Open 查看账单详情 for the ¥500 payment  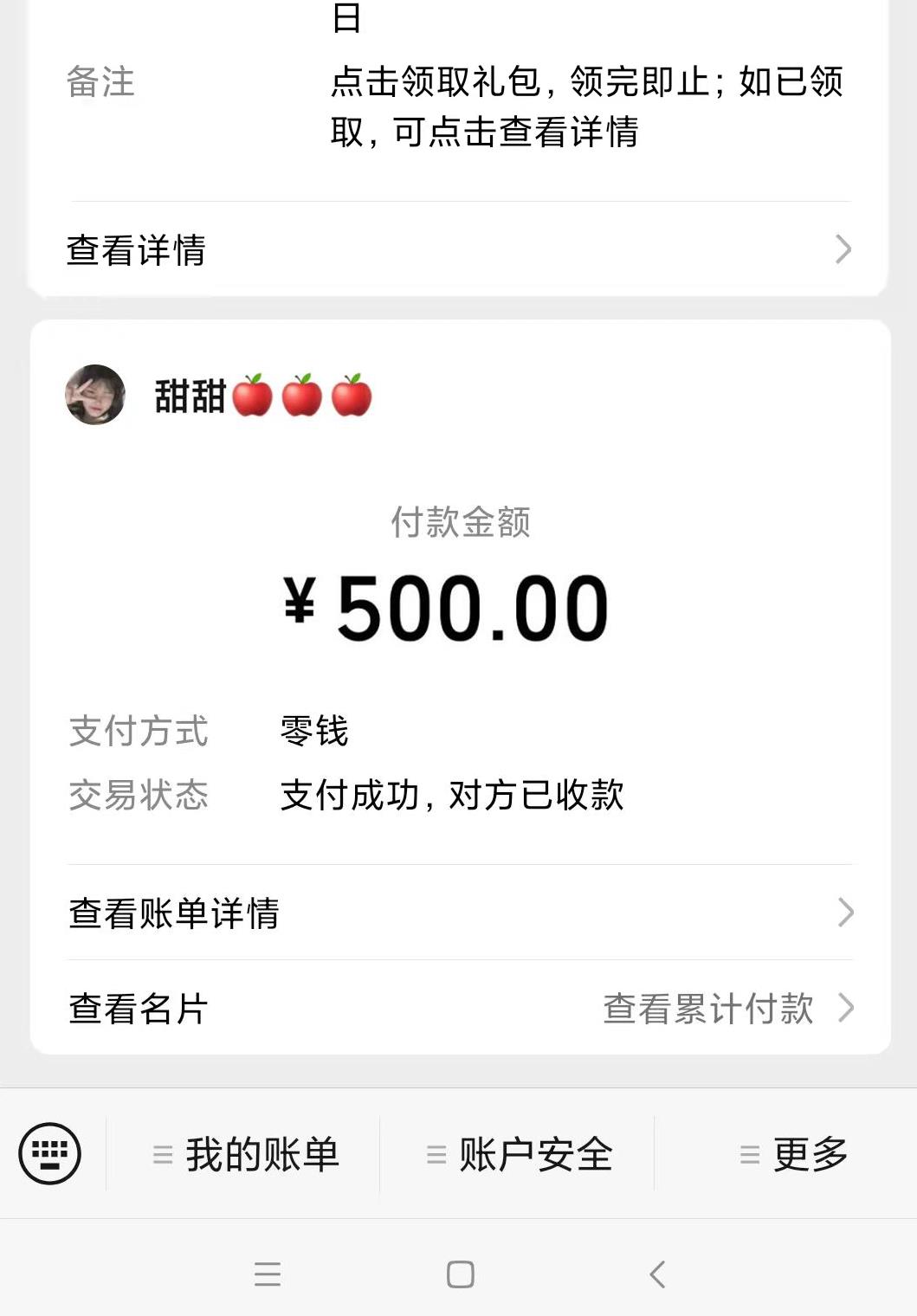click(x=459, y=913)
